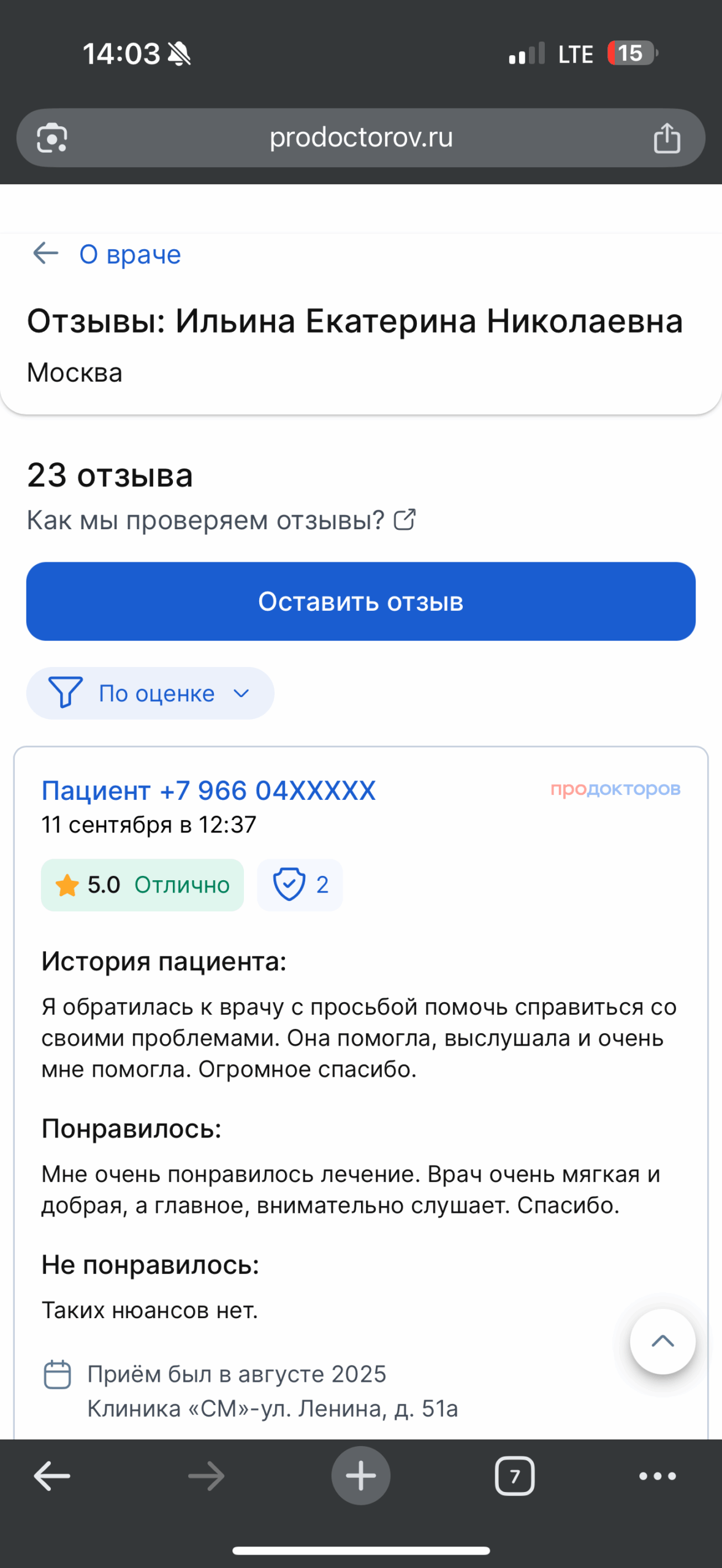Open the browser's three-dot menu
This screenshot has height=1568, width=722.
tap(657, 1476)
